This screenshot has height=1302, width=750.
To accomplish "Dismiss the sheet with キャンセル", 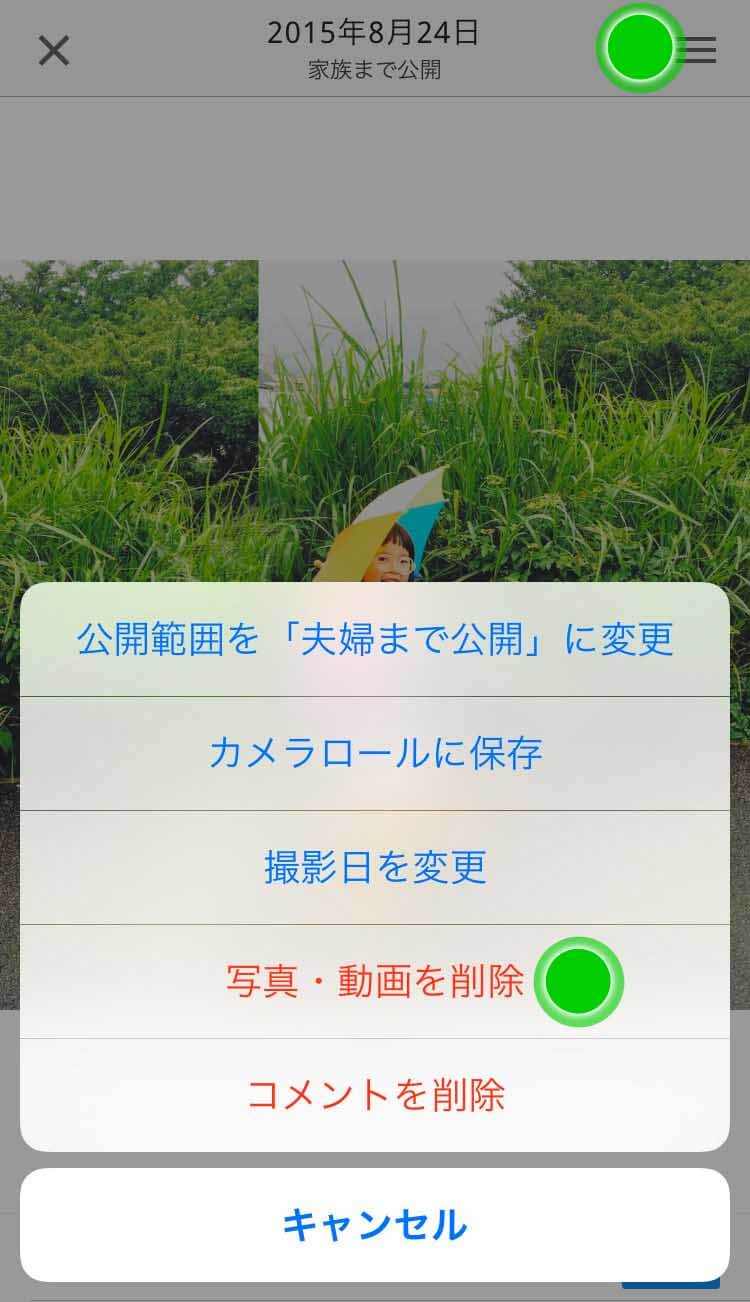I will [375, 1225].
